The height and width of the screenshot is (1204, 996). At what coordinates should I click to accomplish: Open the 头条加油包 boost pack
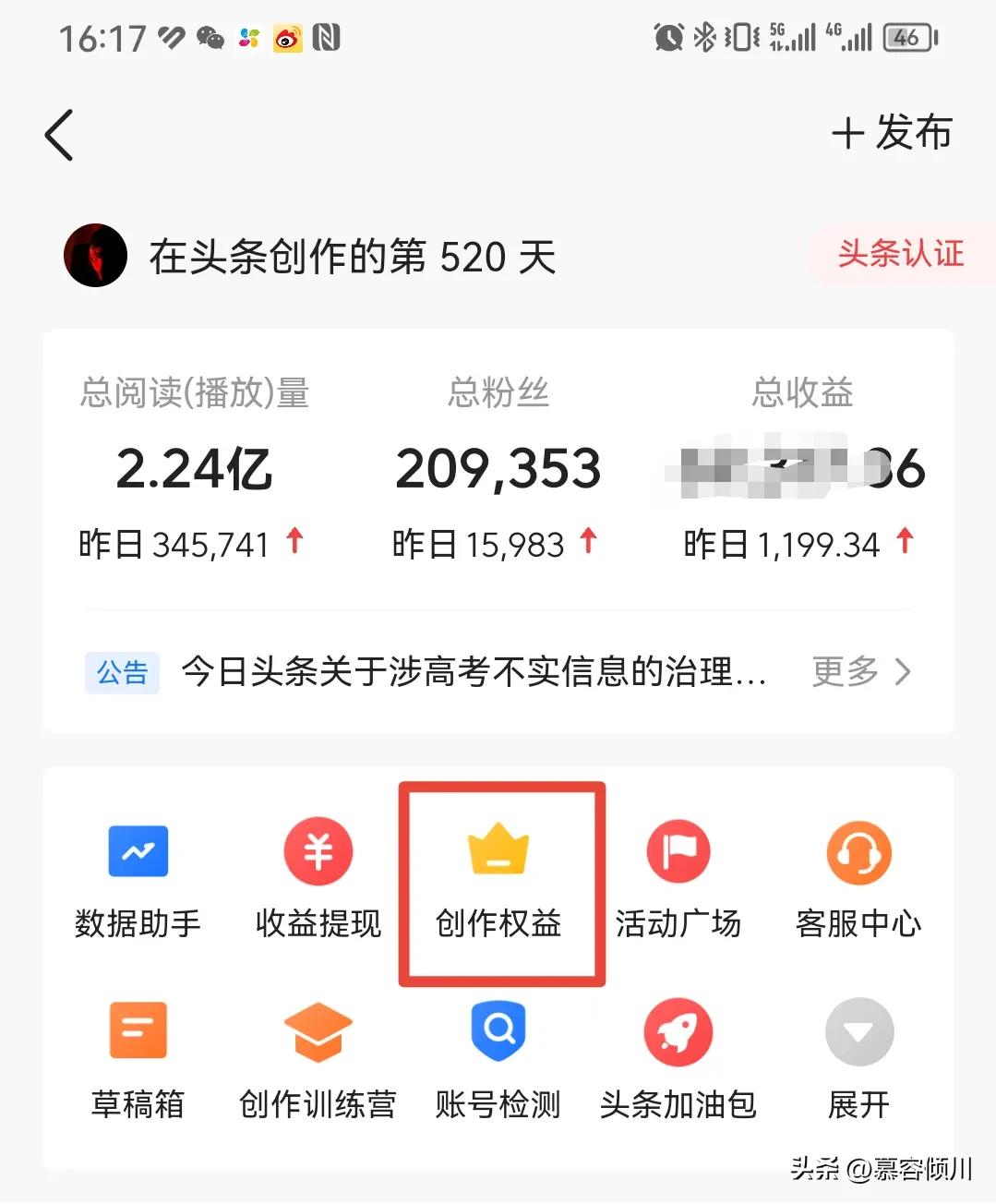[678, 1057]
